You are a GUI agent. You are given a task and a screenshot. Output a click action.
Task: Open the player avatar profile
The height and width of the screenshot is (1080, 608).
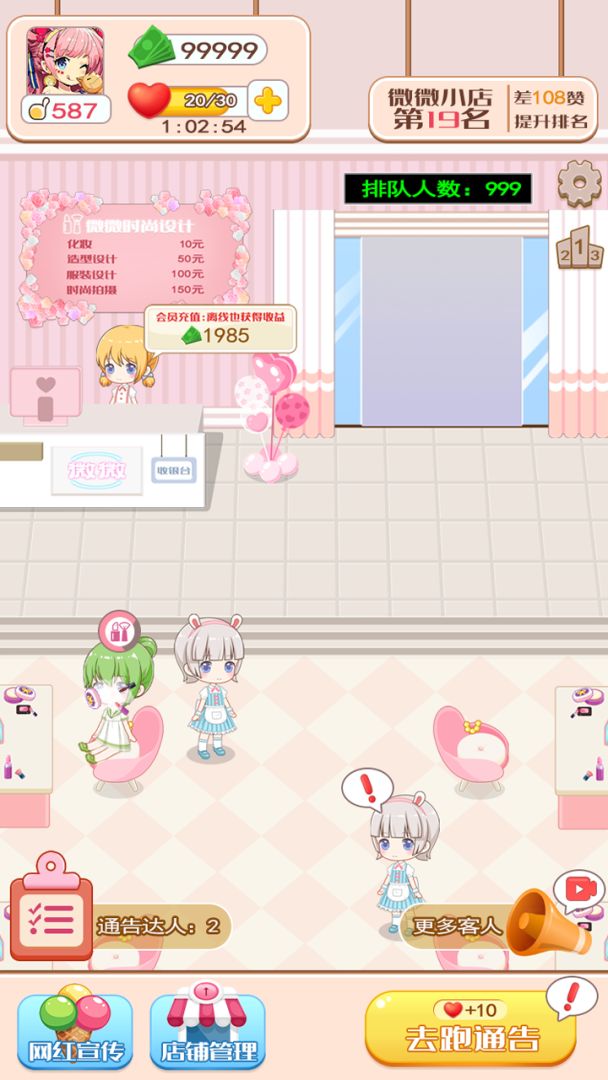coord(65,61)
